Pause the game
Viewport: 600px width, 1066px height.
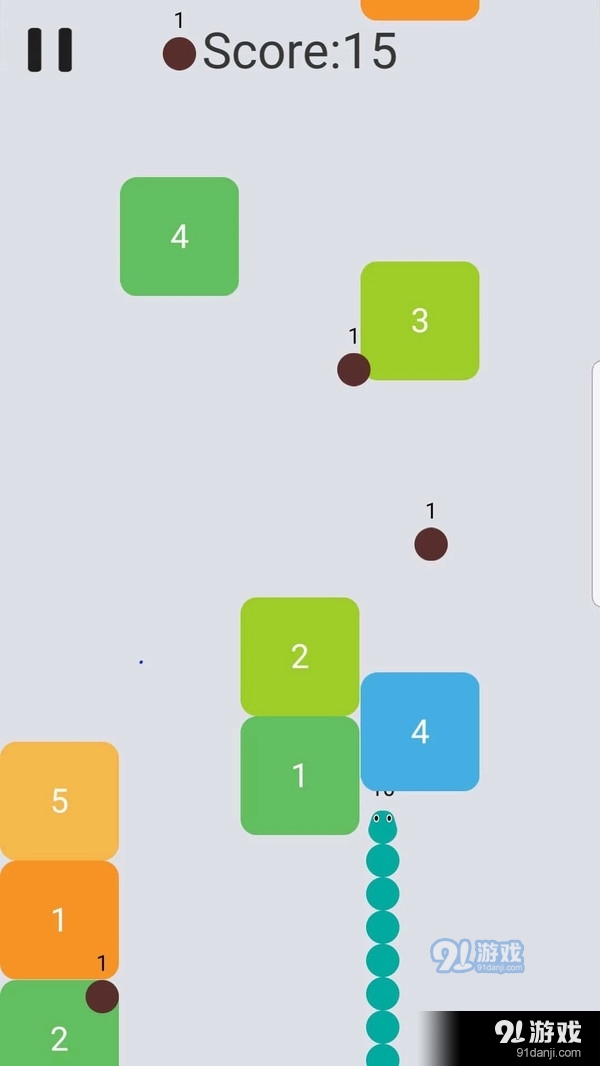pyautogui.click(x=50, y=49)
